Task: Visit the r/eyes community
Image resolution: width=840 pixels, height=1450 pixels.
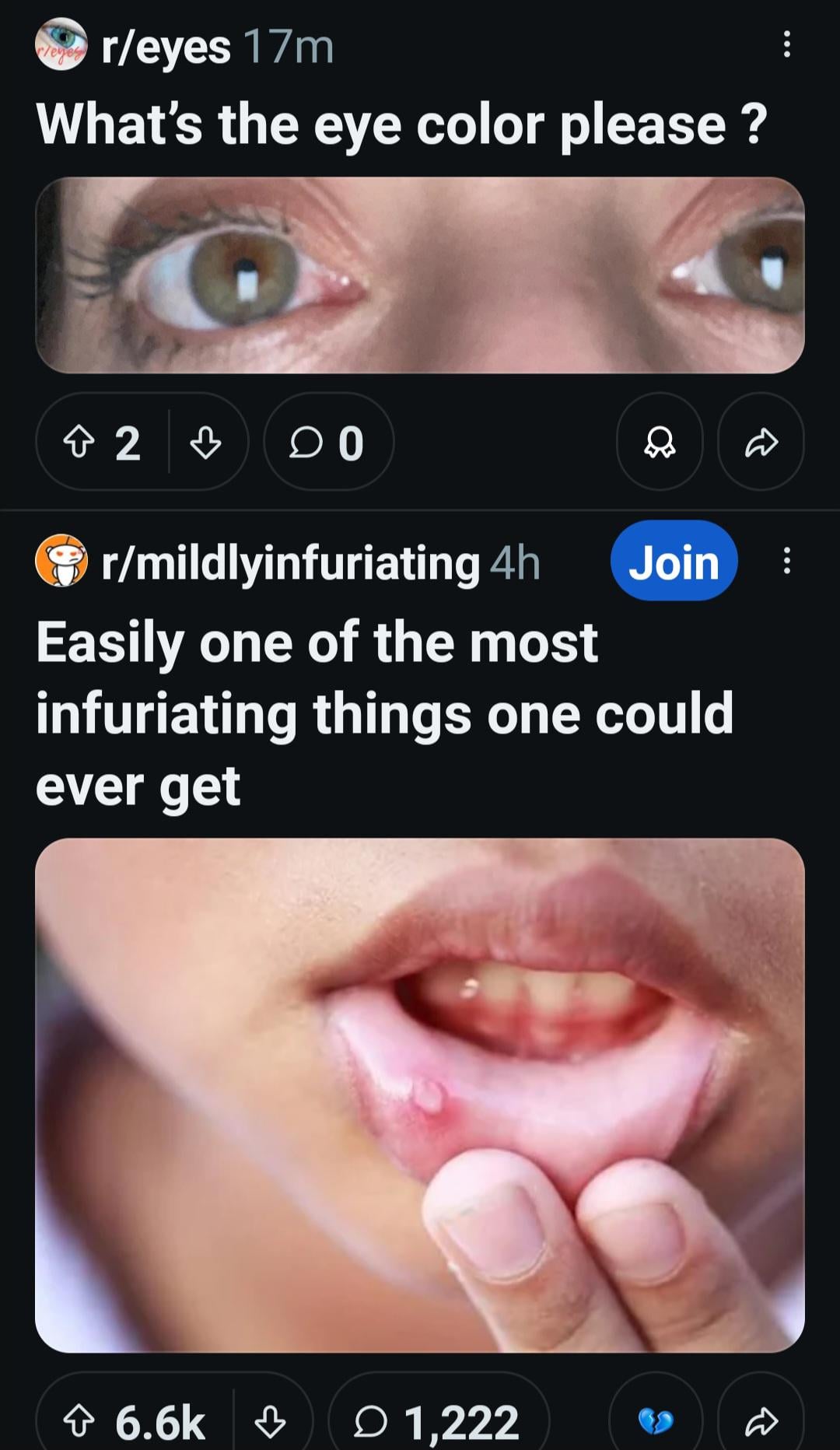Action: 165,47
